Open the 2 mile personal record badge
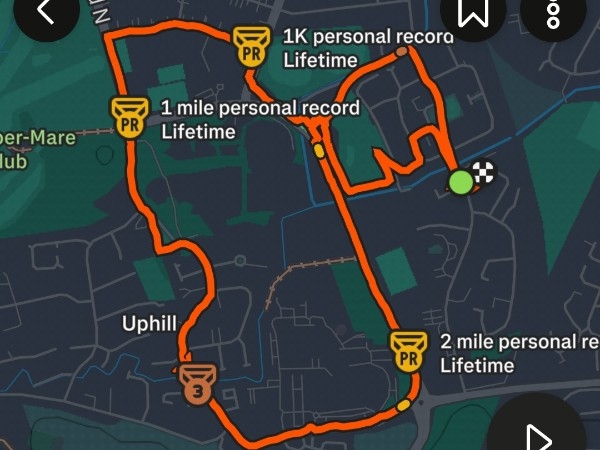This screenshot has width=600, height=450. (406, 352)
